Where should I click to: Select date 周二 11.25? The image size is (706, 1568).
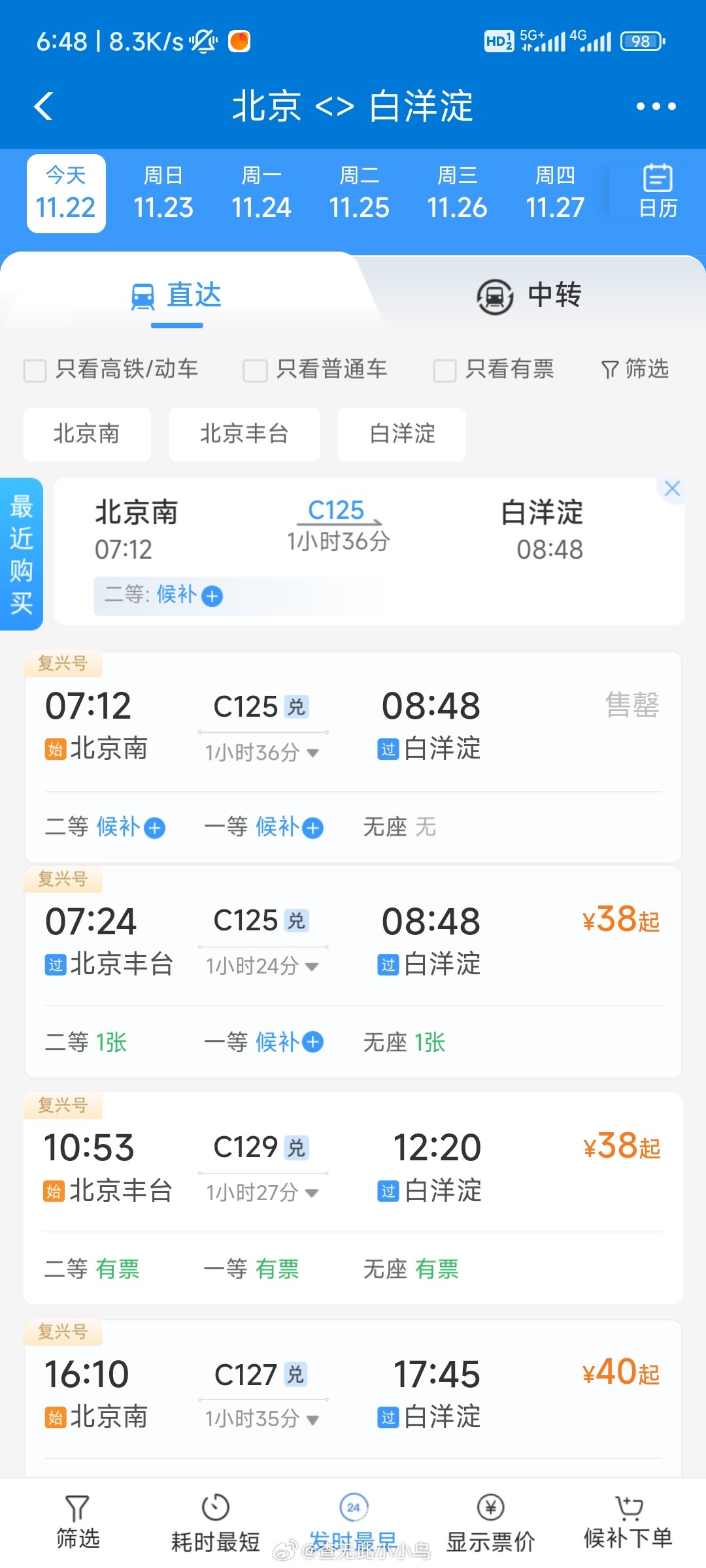[x=359, y=194]
